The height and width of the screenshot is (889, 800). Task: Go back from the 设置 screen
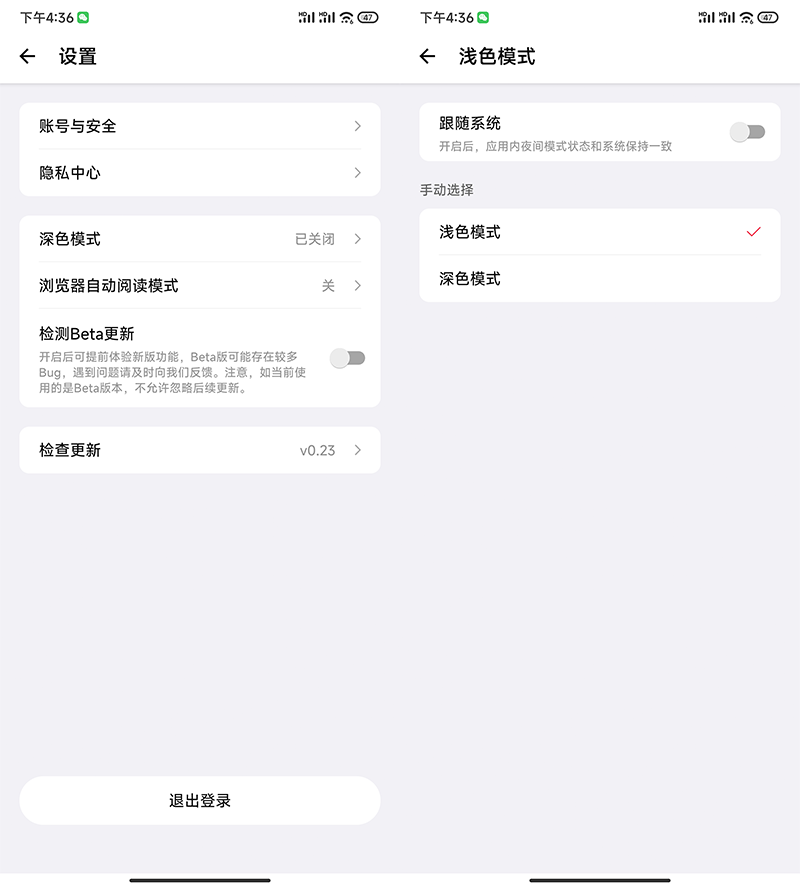click(x=28, y=57)
